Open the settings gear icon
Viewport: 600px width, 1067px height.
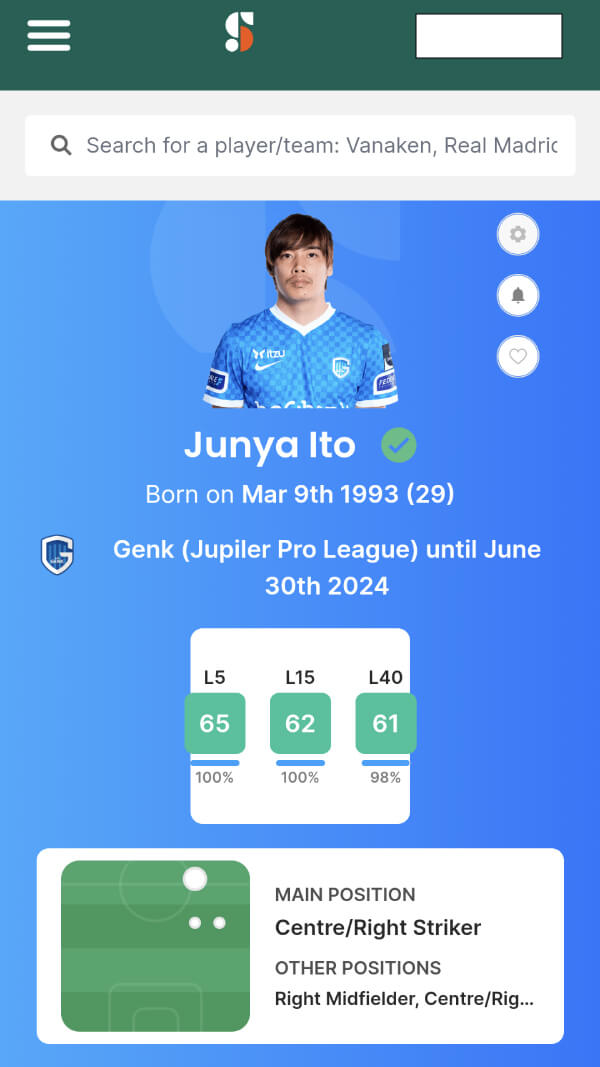tap(518, 235)
